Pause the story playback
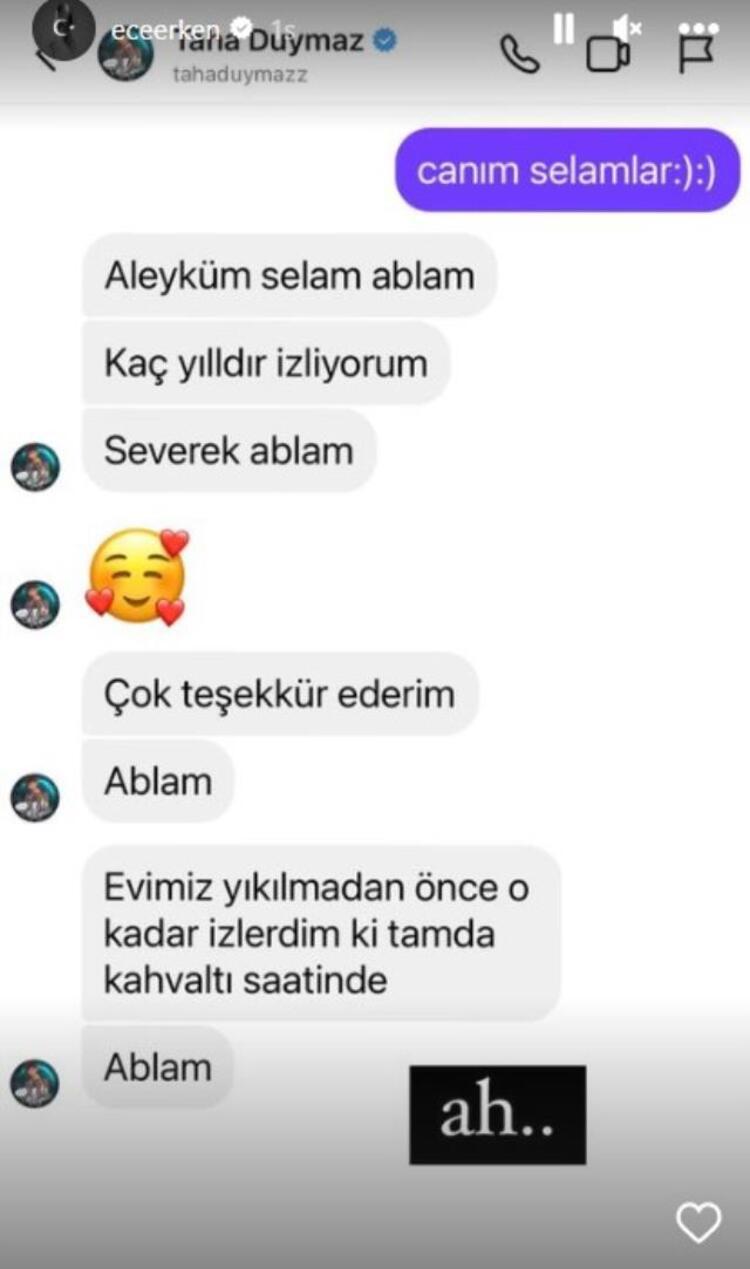 563,29
